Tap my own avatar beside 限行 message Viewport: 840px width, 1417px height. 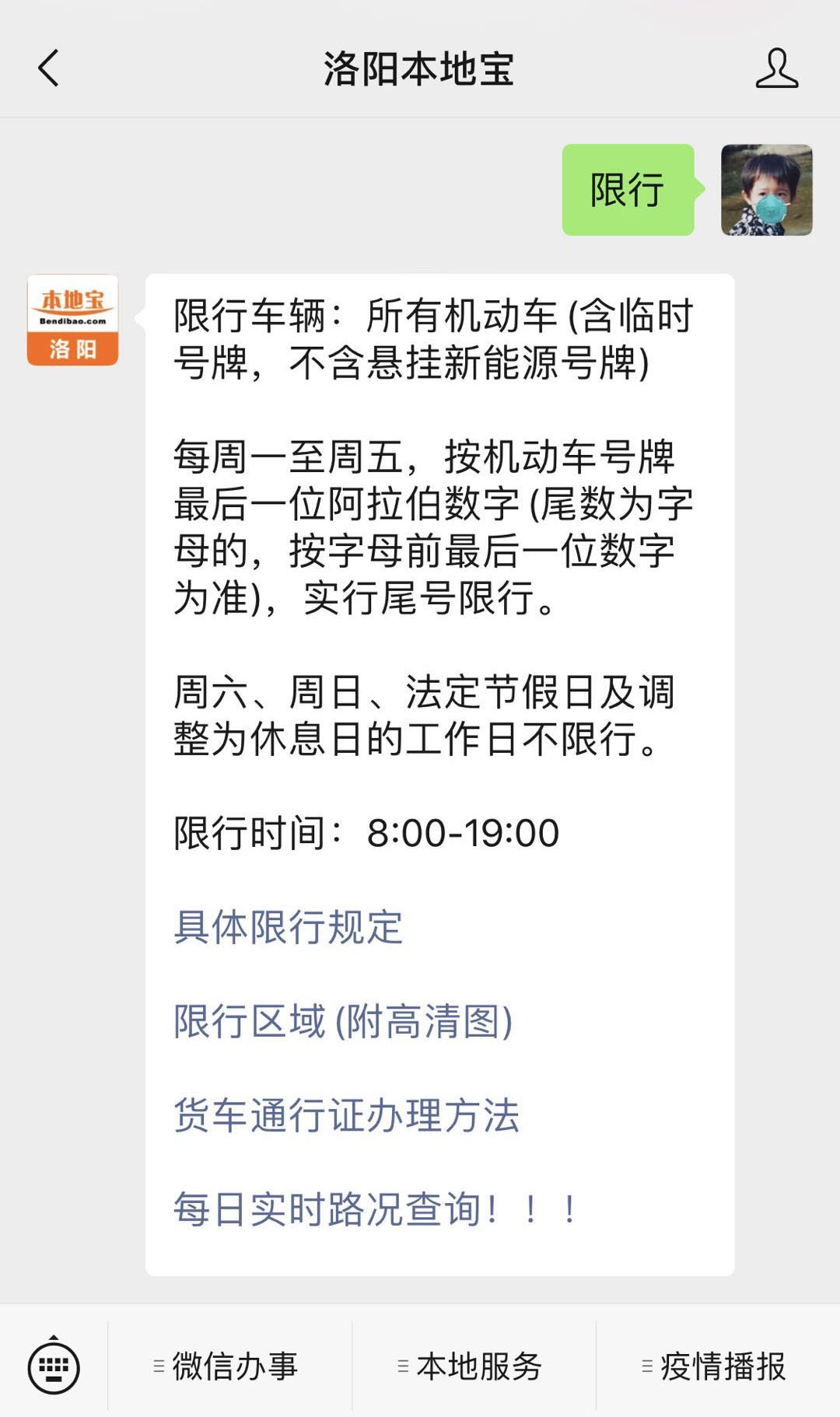tap(766, 190)
